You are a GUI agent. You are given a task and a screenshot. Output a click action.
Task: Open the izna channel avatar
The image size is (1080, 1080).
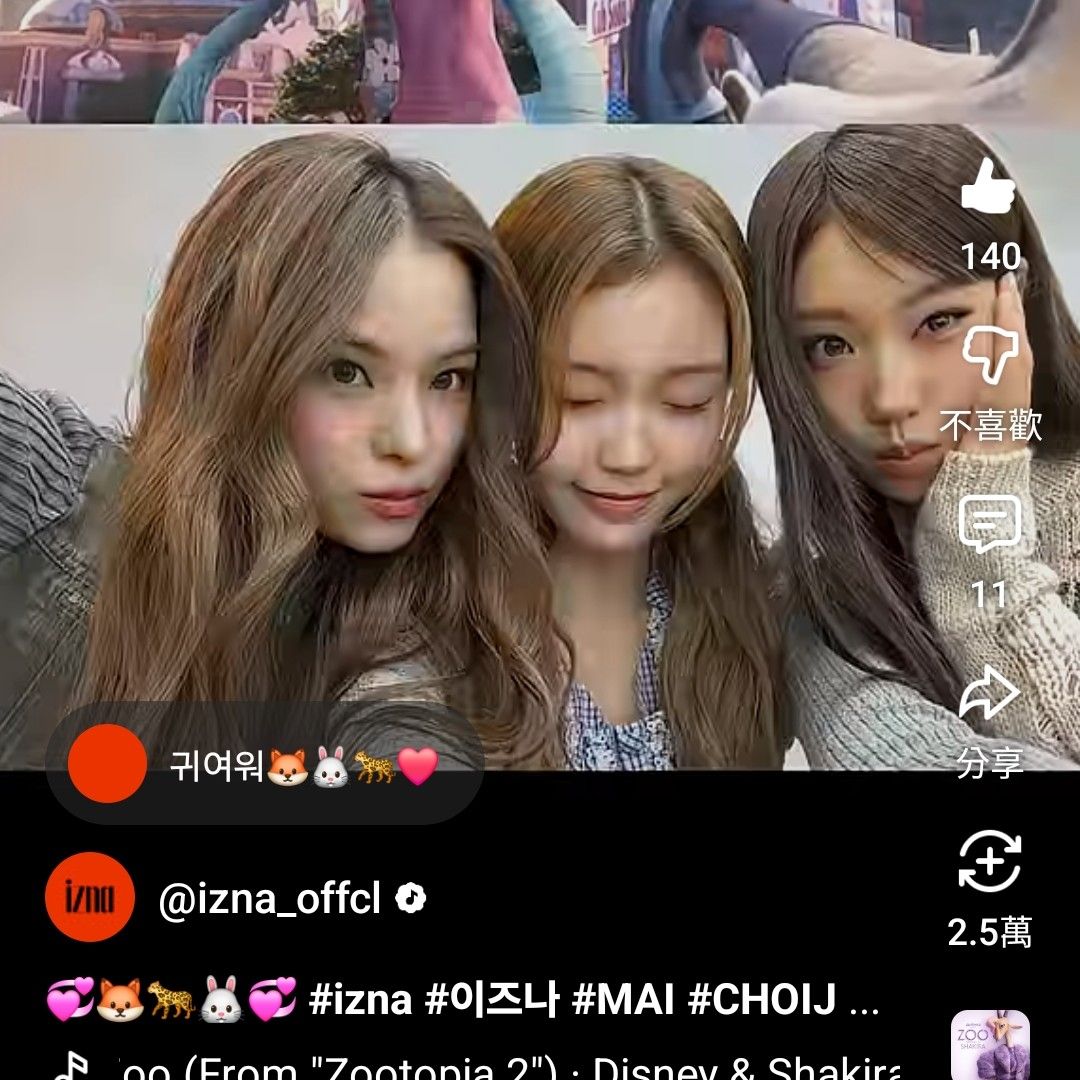coord(90,897)
